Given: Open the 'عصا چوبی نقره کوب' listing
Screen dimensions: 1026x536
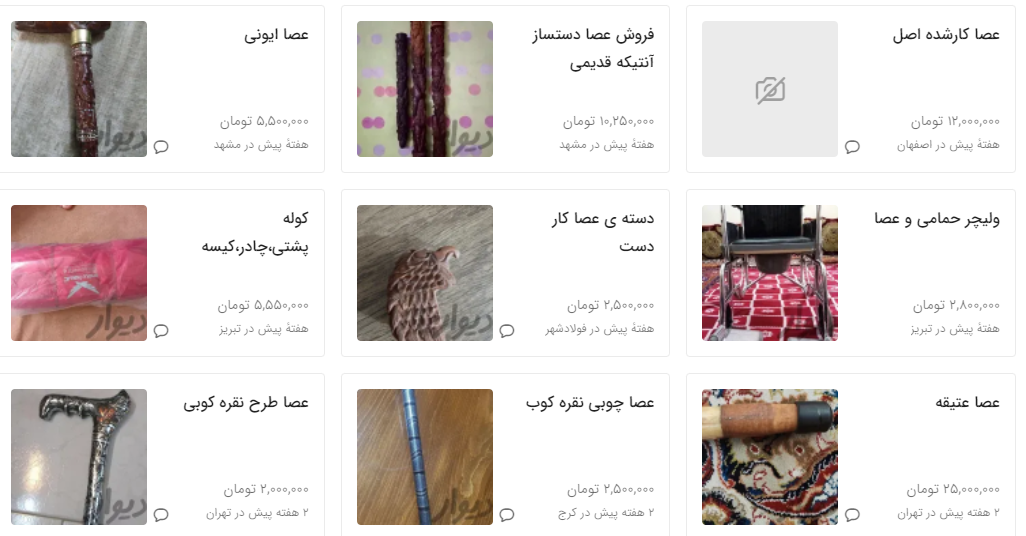Looking at the screenshot, I should (x=590, y=403).
